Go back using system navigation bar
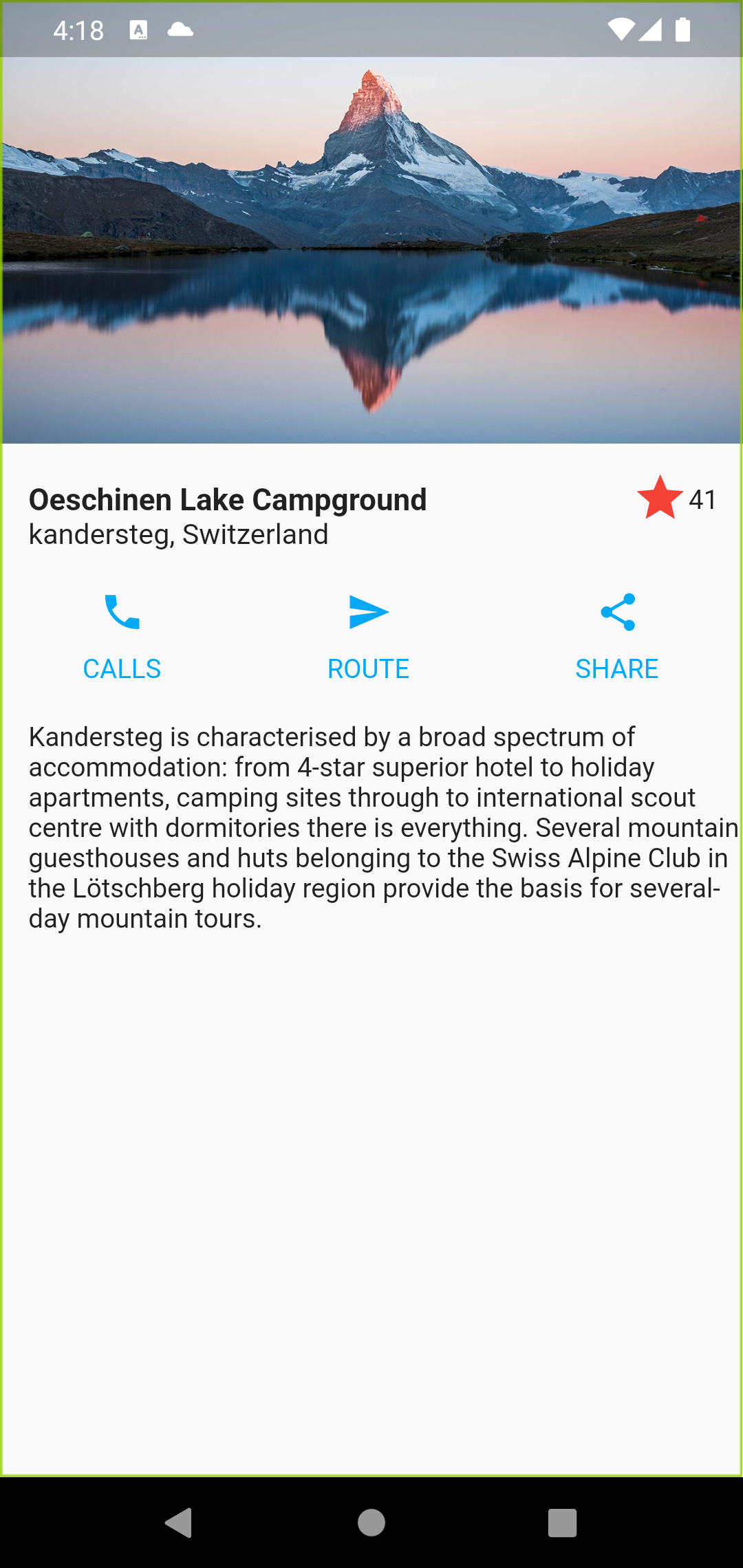The width and height of the screenshot is (743, 1568). tap(179, 1523)
